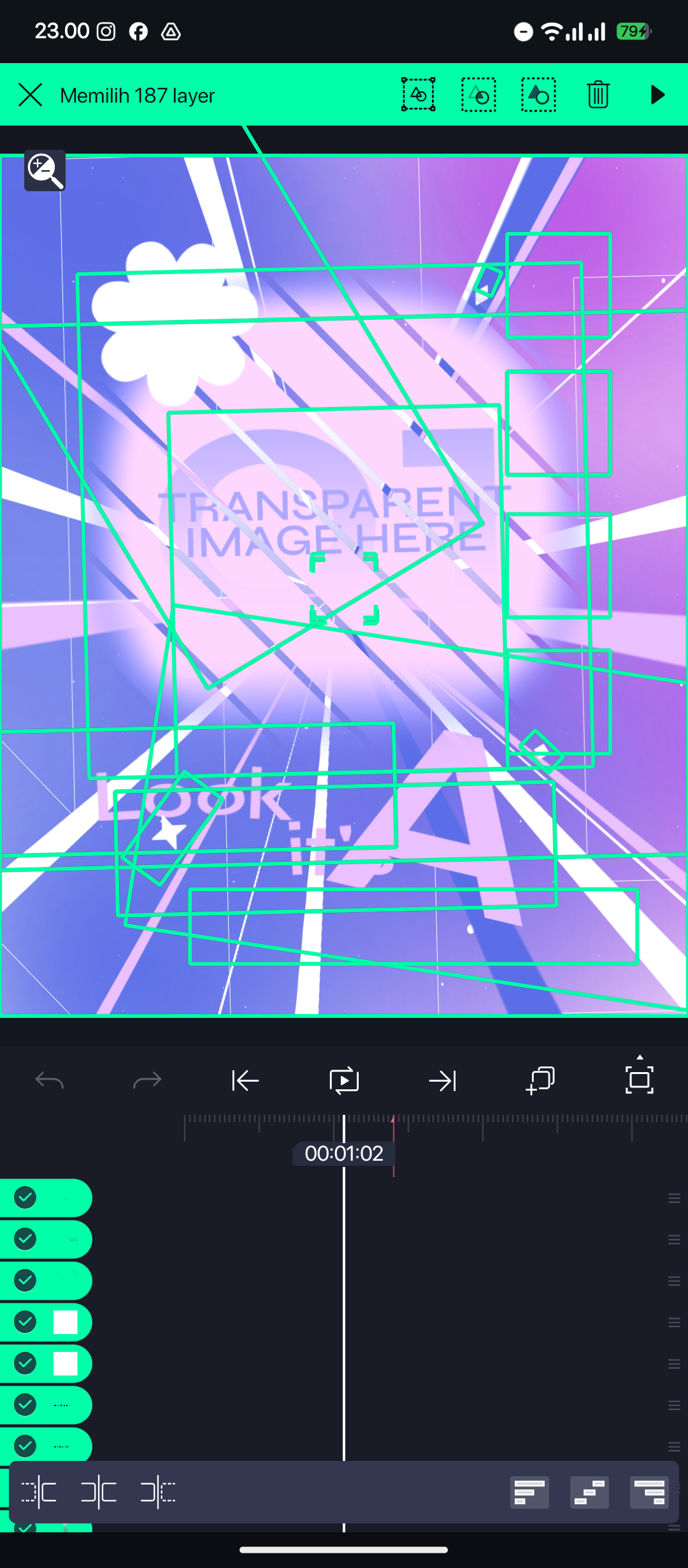Trim layers' start to the playhead
Screen dimensions: 688x1568
pyautogui.click(x=39, y=1492)
